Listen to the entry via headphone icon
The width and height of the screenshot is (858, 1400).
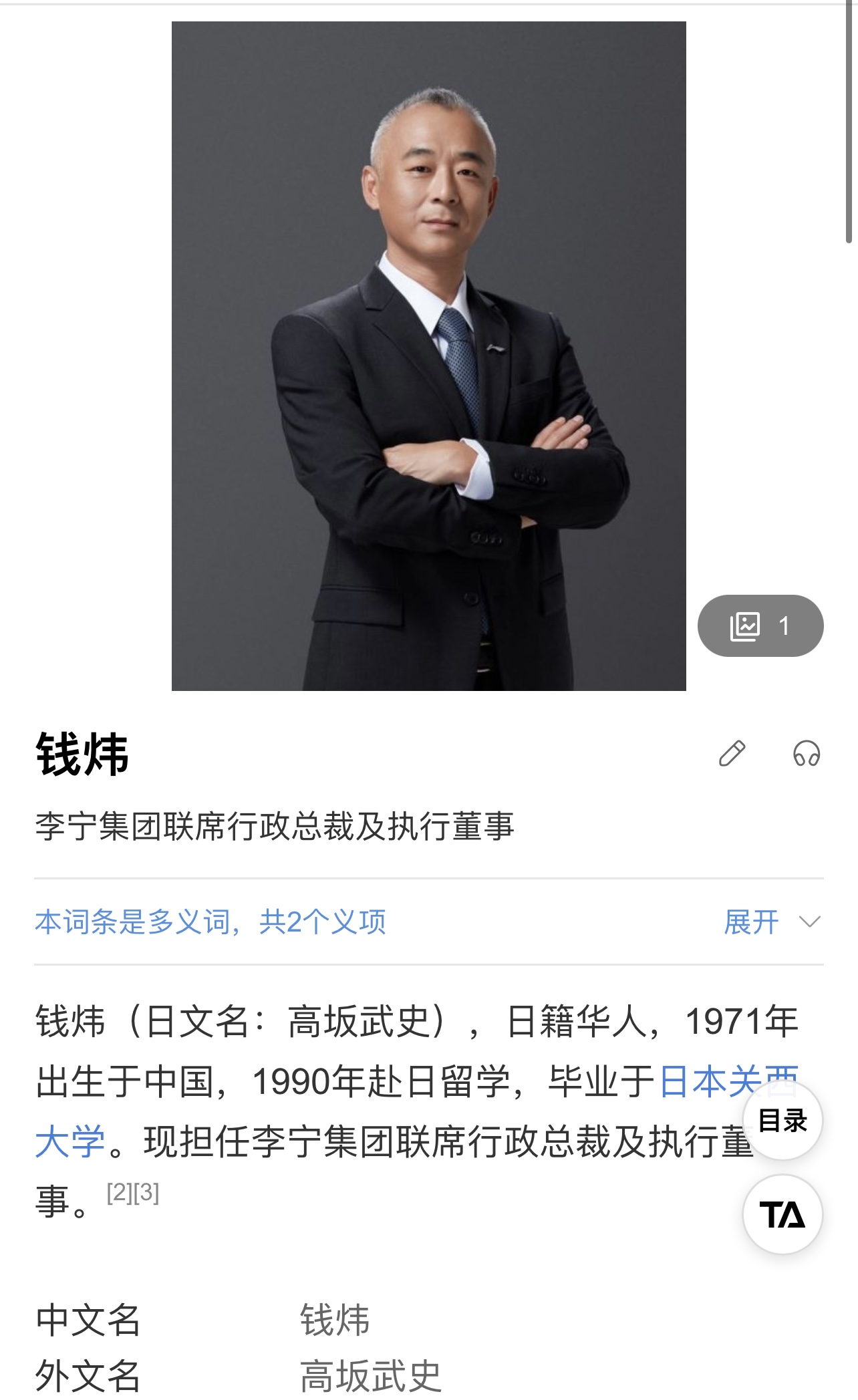(806, 753)
